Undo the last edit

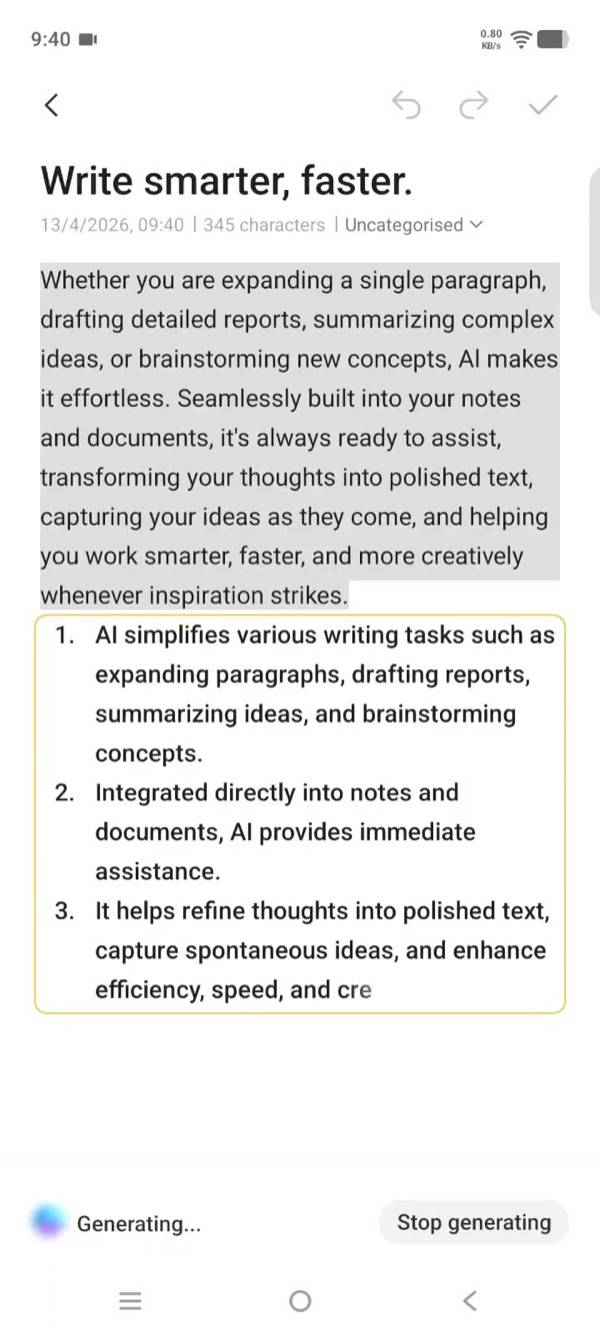[406, 104]
